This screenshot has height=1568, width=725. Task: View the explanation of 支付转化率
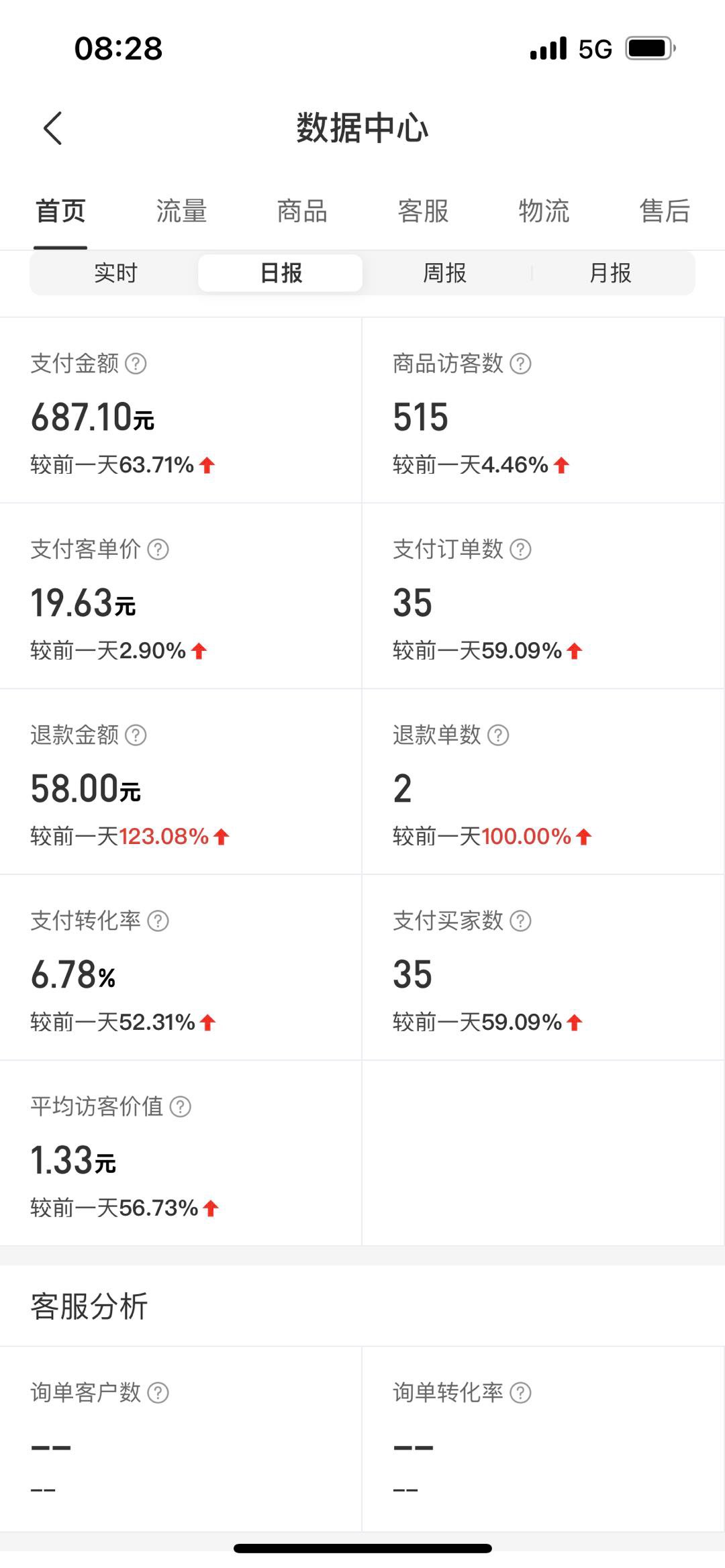(158, 921)
